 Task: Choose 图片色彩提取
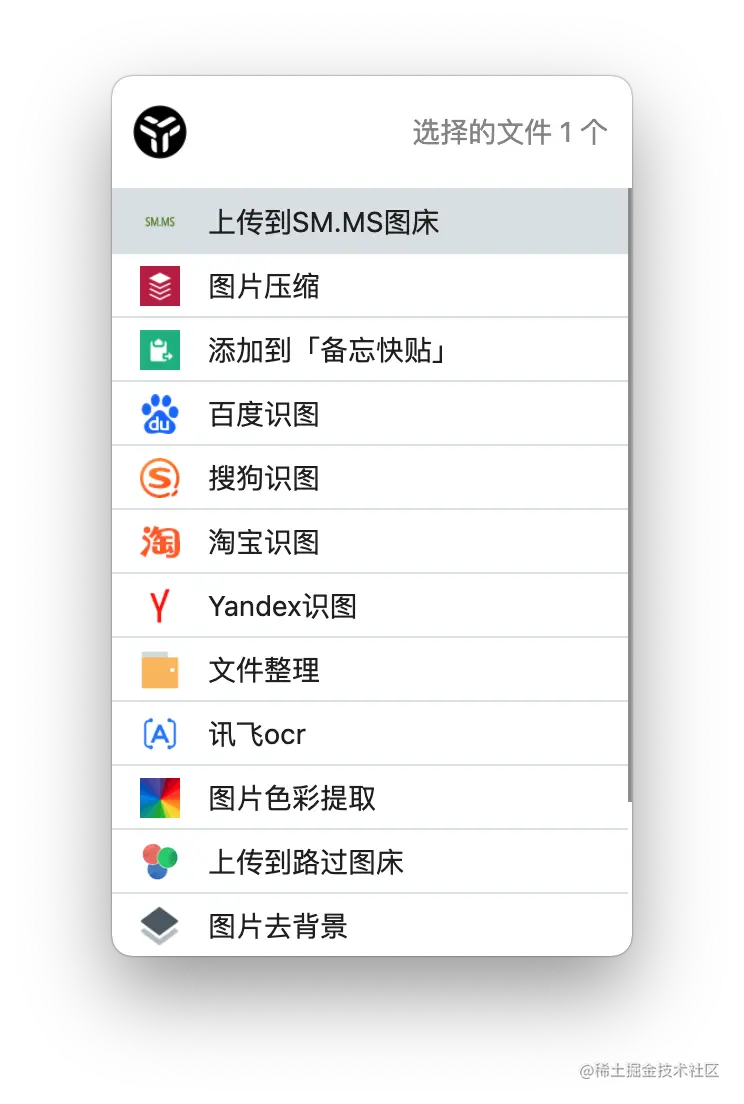click(x=292, y=798)
